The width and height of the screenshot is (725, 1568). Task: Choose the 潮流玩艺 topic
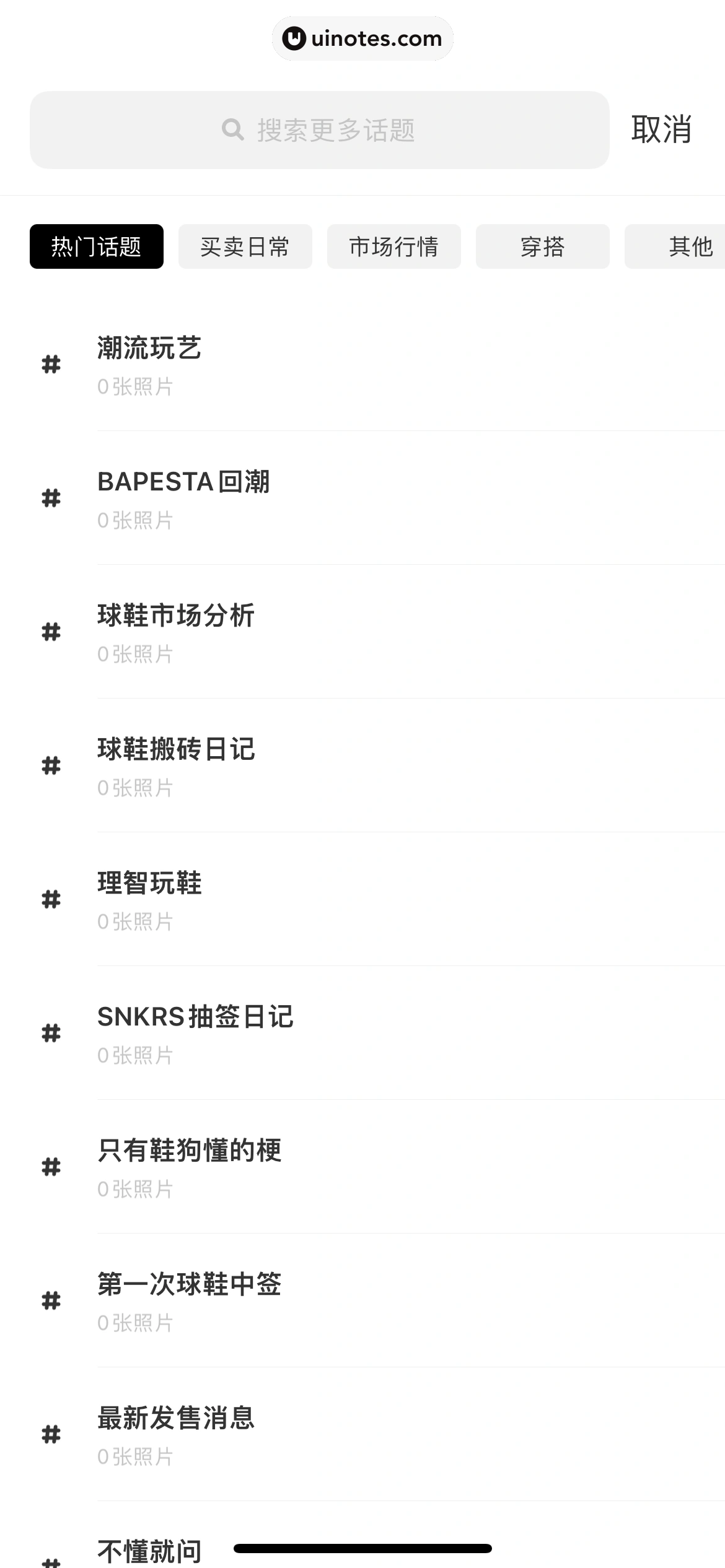[149, 364]
